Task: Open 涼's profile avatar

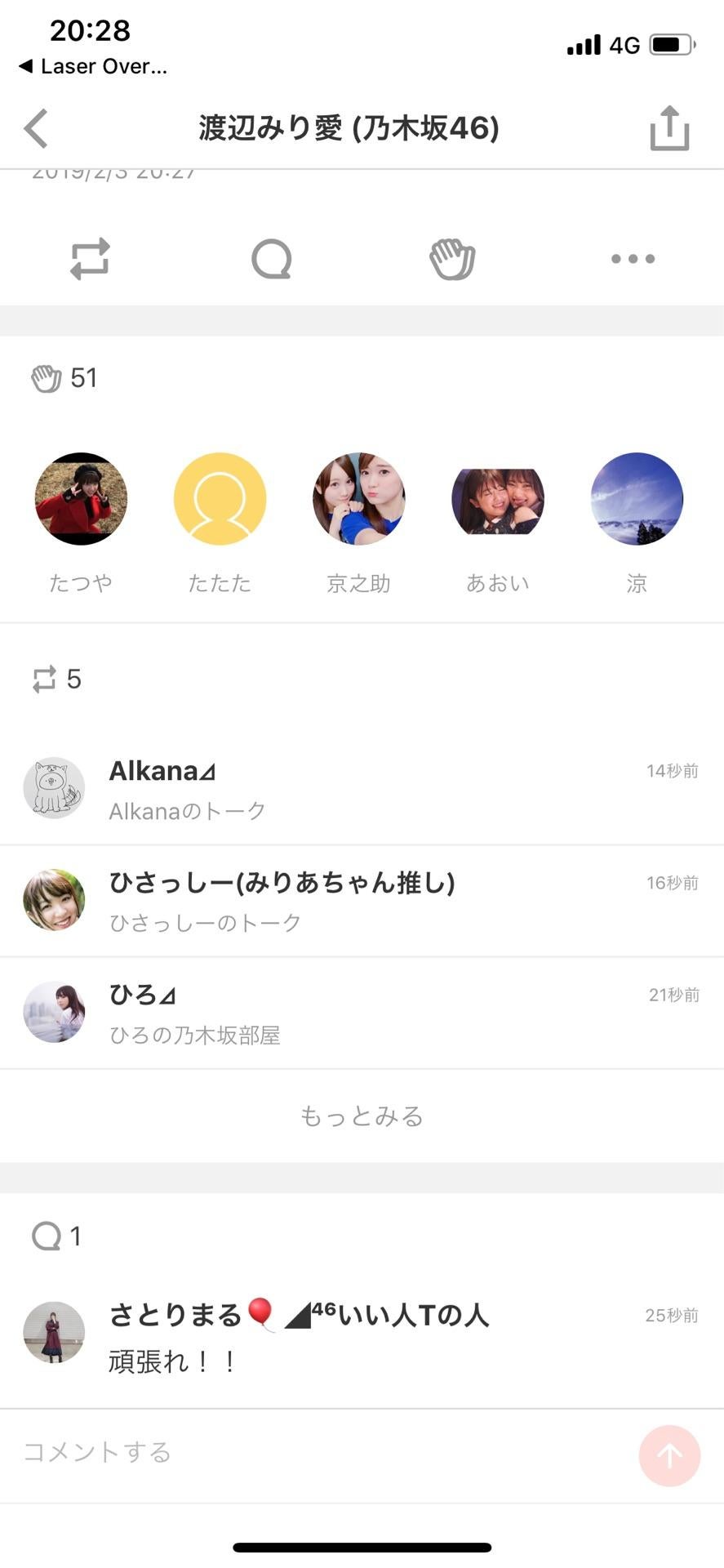Action: [637, 499]
